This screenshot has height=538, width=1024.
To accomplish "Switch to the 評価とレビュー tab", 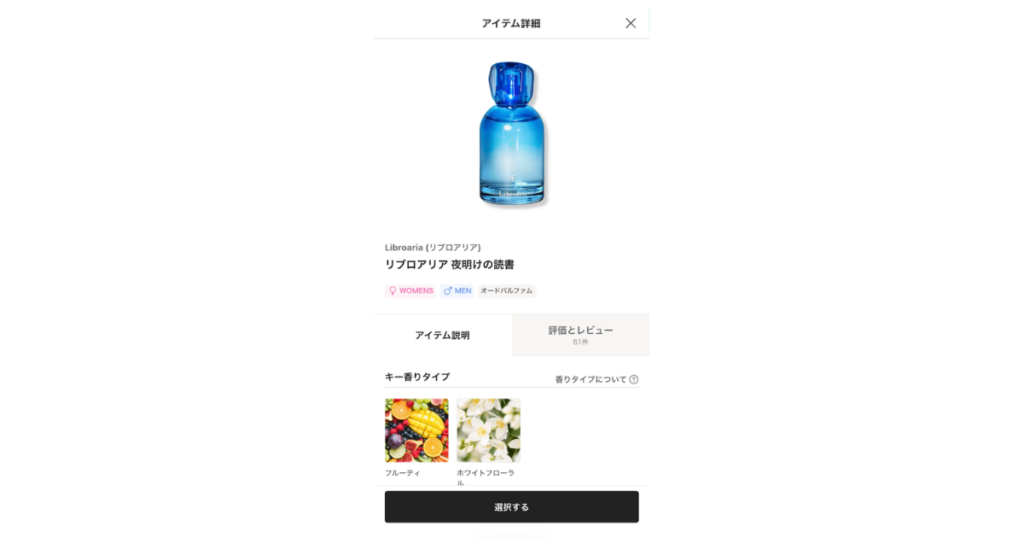I will pos(580,335).
